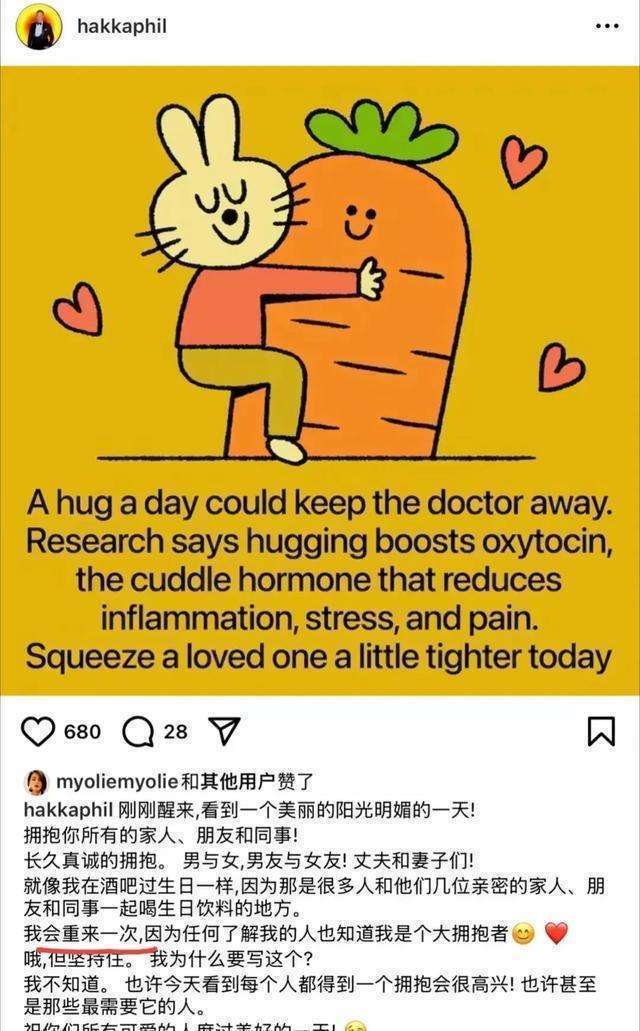Open the hakkaphil username at top
This screenshot has width=640, height=1031.
pos(121,27)
